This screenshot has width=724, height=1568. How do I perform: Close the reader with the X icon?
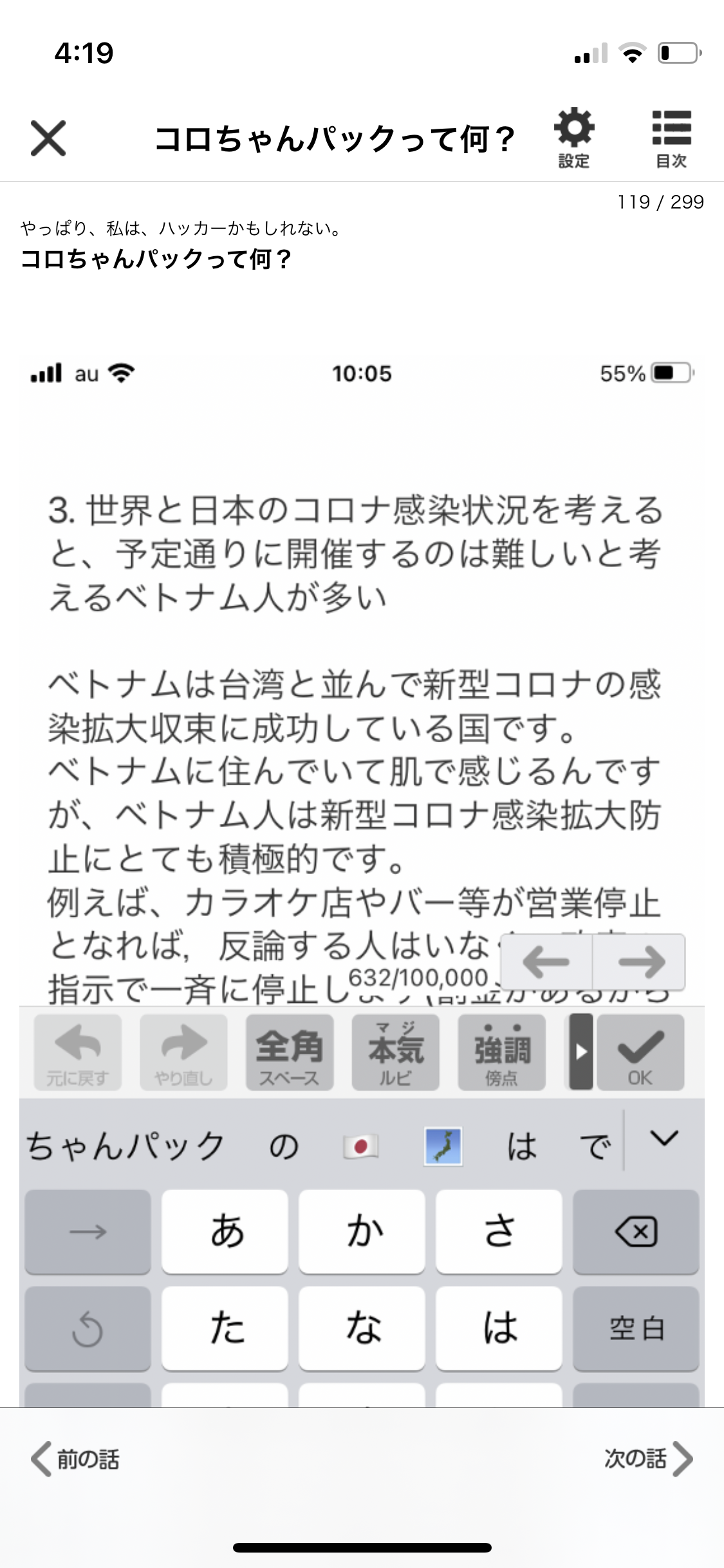coord(48,138)
